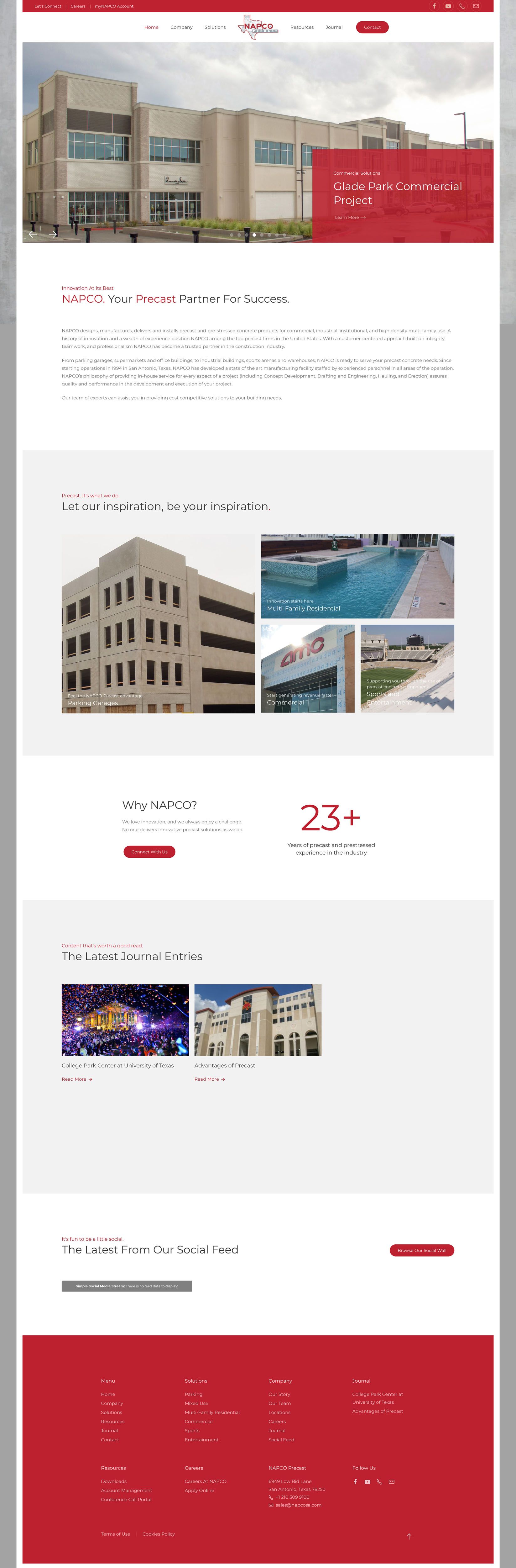Open the Terms of Use link
This screenshot has width=516, height=1568.
point(116,1534)
